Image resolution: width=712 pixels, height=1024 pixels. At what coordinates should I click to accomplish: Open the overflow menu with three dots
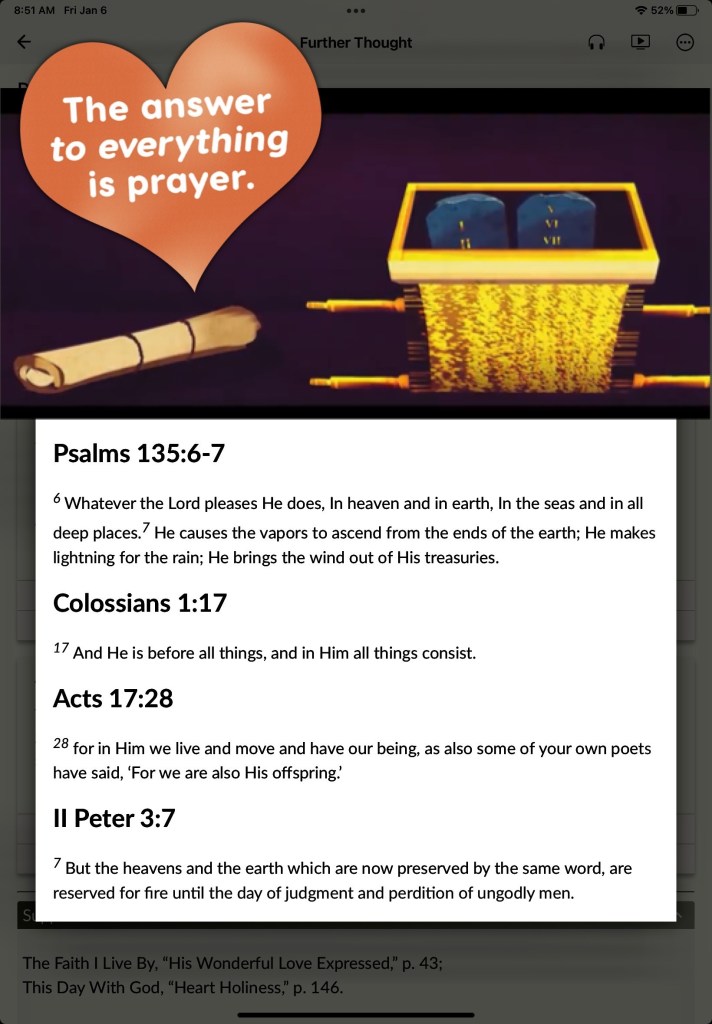[x=685, y=42]
